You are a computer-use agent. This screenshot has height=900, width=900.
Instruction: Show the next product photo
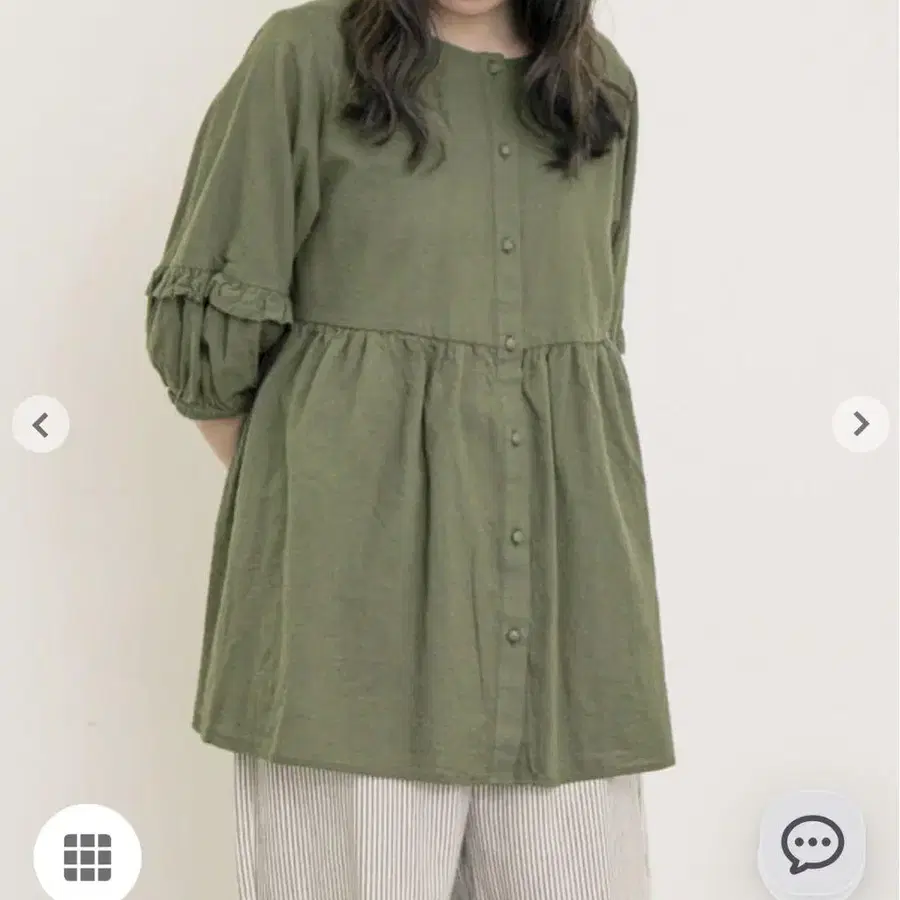tap(860, 424)
